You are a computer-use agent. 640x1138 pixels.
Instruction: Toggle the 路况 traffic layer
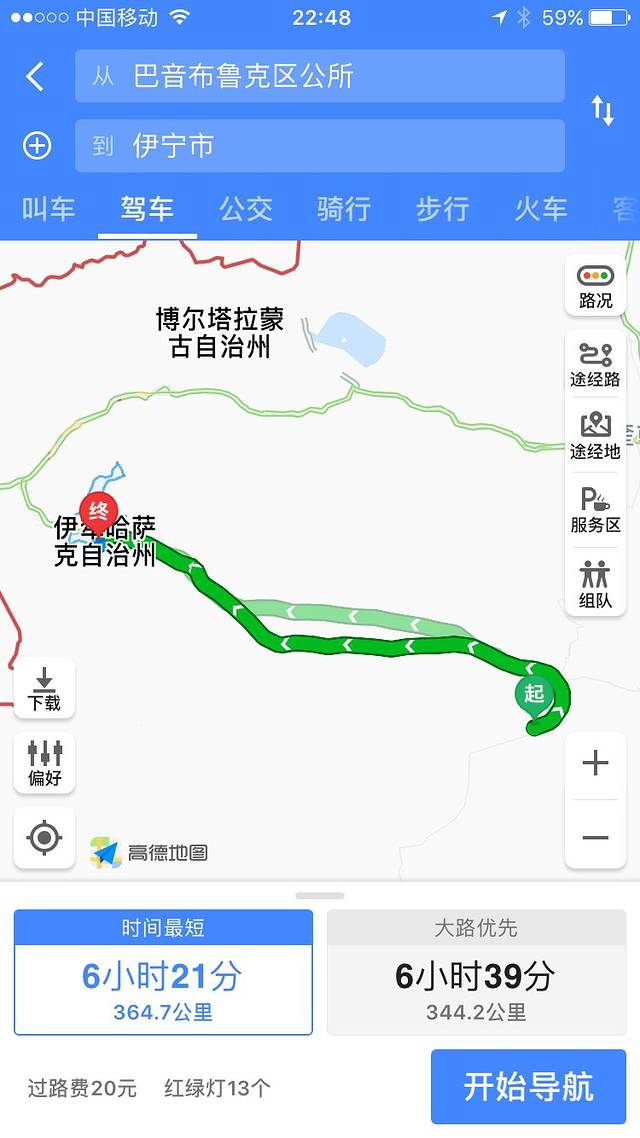(x=595, y=285)
